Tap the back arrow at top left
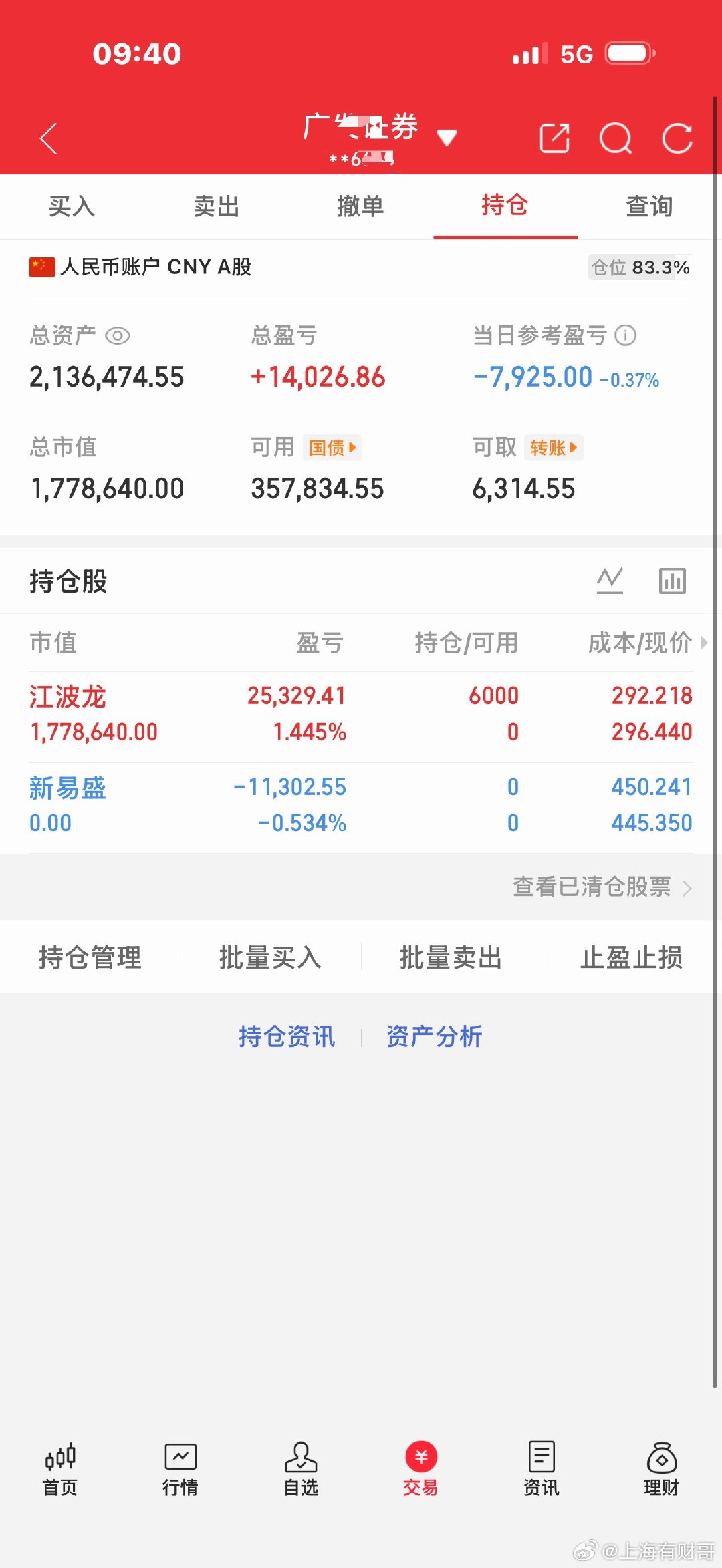Image resolution: width=722 pixels, height=1568 pixels. click(x=47, y=138)
